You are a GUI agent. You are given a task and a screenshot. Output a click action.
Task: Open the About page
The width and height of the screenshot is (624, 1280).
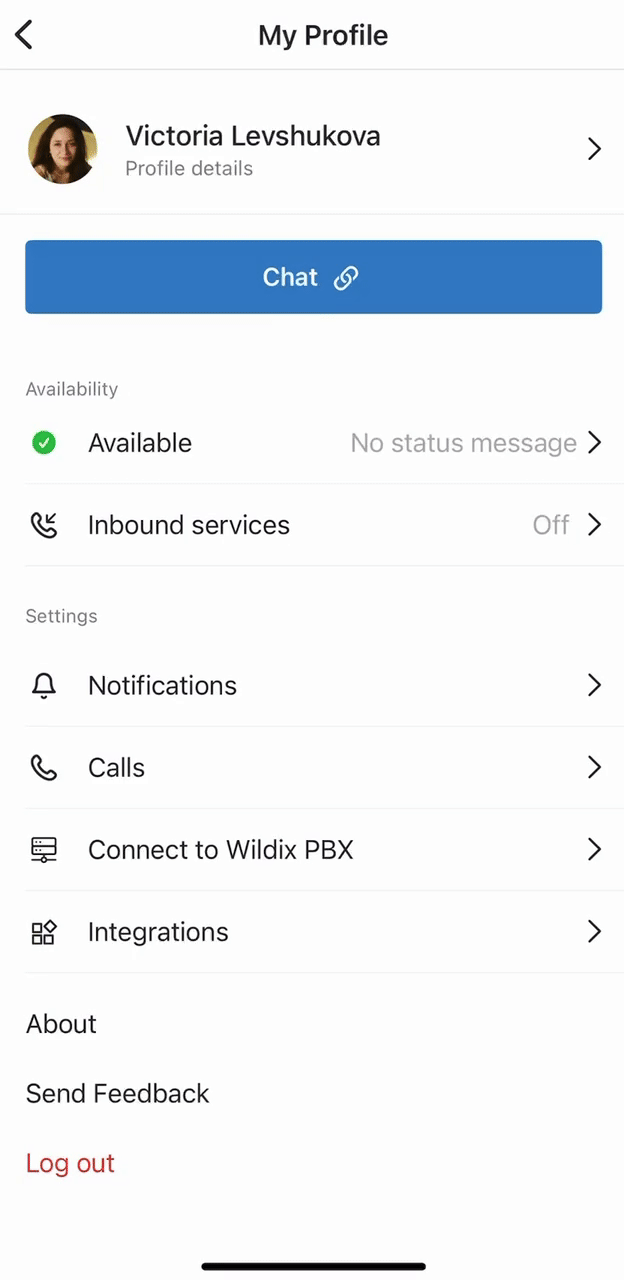[x=62, y=1024]
